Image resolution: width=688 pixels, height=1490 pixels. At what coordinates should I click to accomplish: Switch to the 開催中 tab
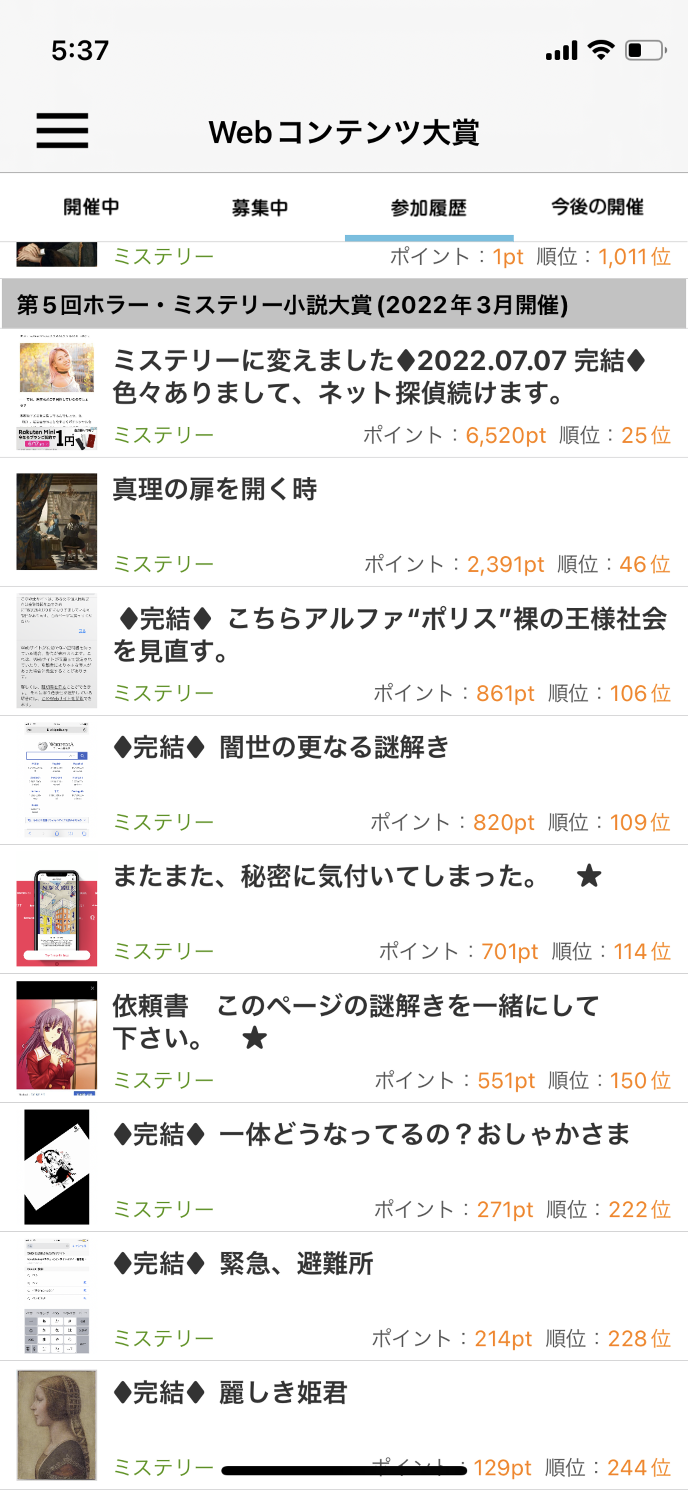point(91,207)
